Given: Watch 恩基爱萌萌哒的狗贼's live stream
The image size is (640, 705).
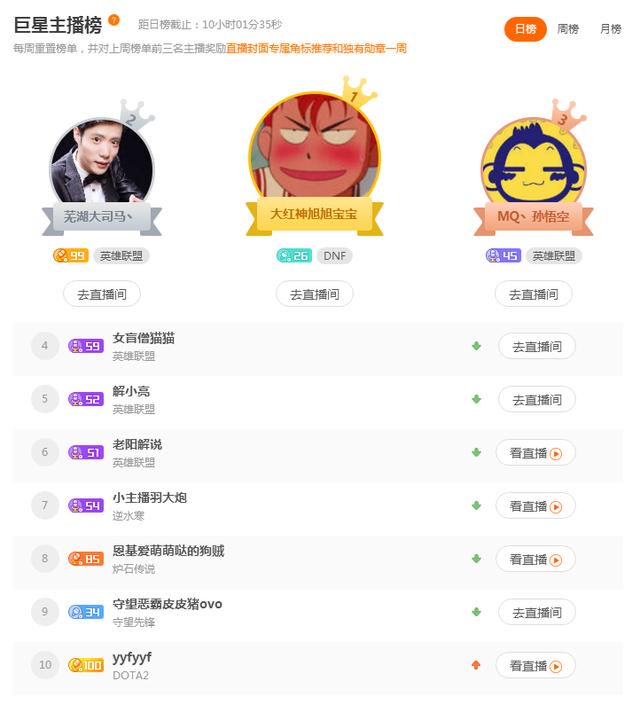Looking at the screenshot, I should [536, 559].
